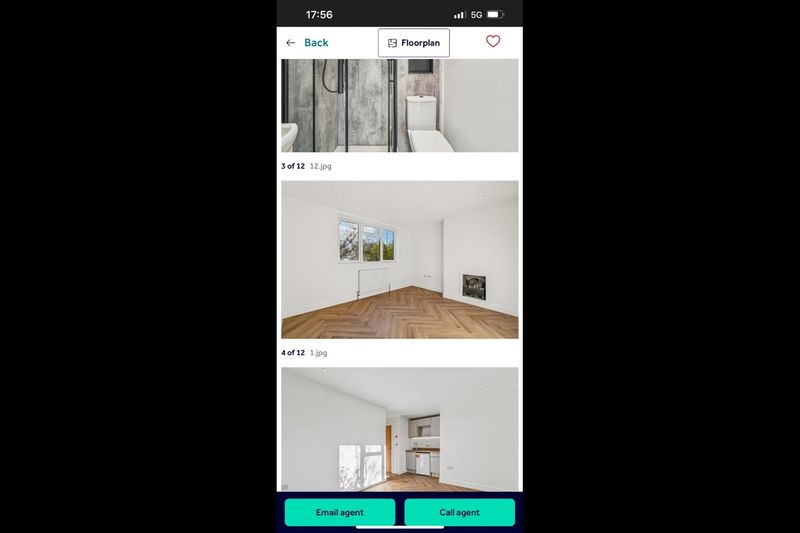
Task: Open the kitchen area photo
Action: (399, 430)
